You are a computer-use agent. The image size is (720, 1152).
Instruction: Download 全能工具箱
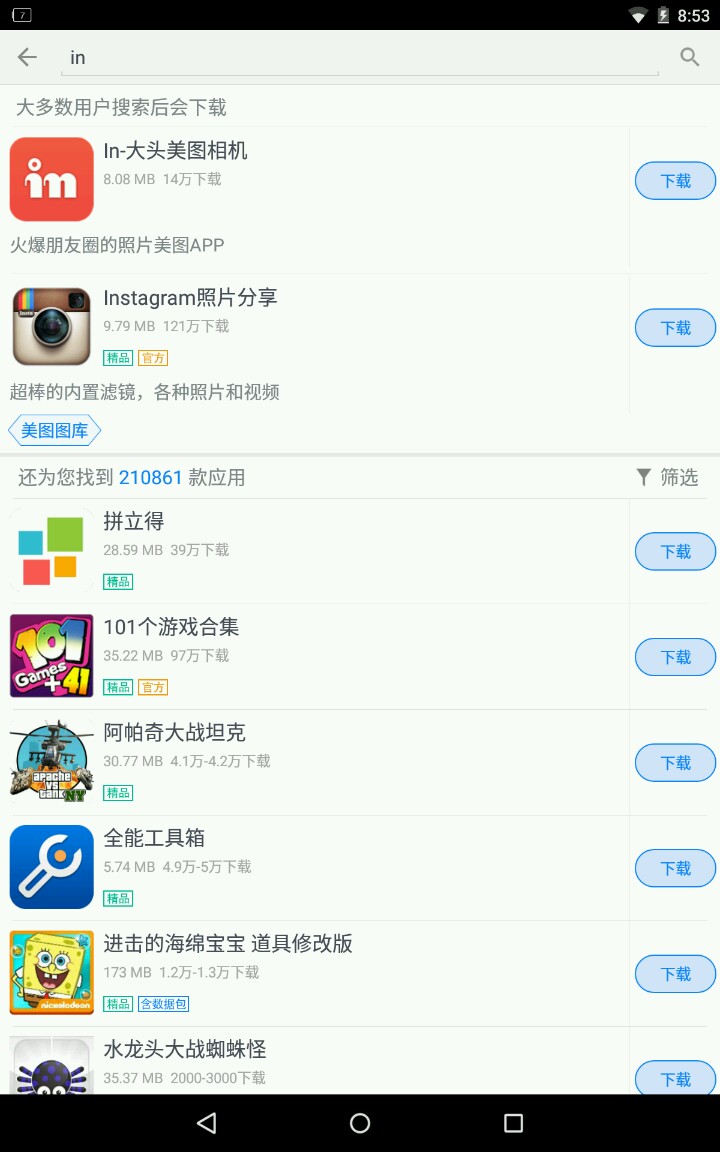pos(675,869)
